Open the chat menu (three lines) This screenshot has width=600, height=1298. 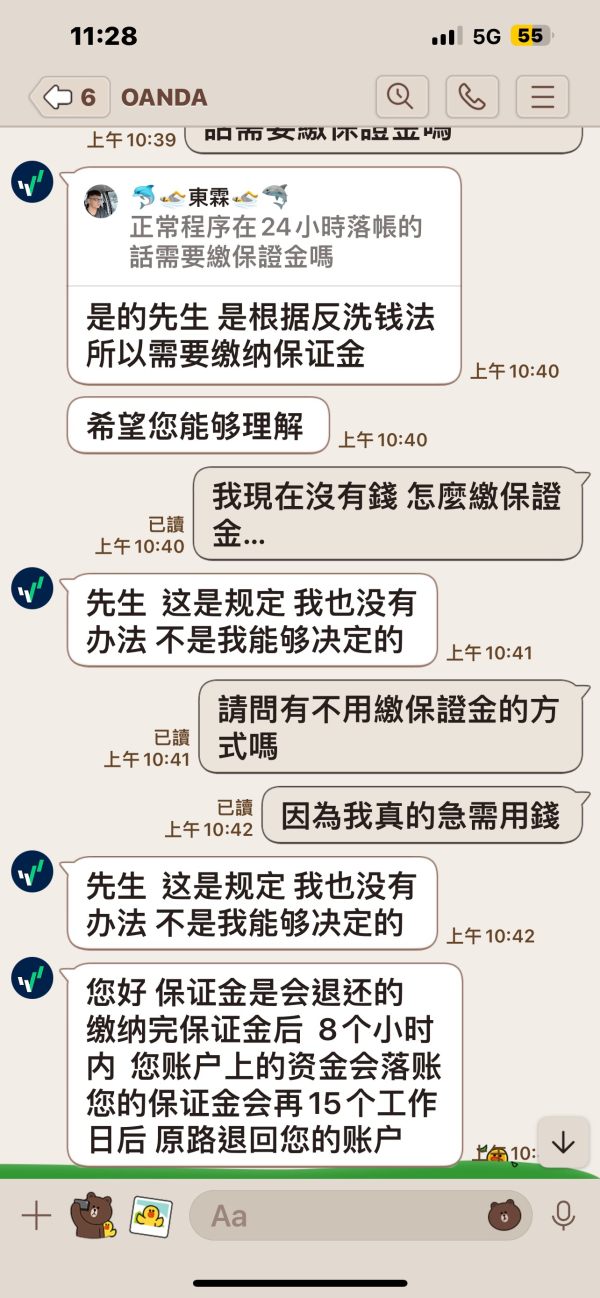pos(542,97)
